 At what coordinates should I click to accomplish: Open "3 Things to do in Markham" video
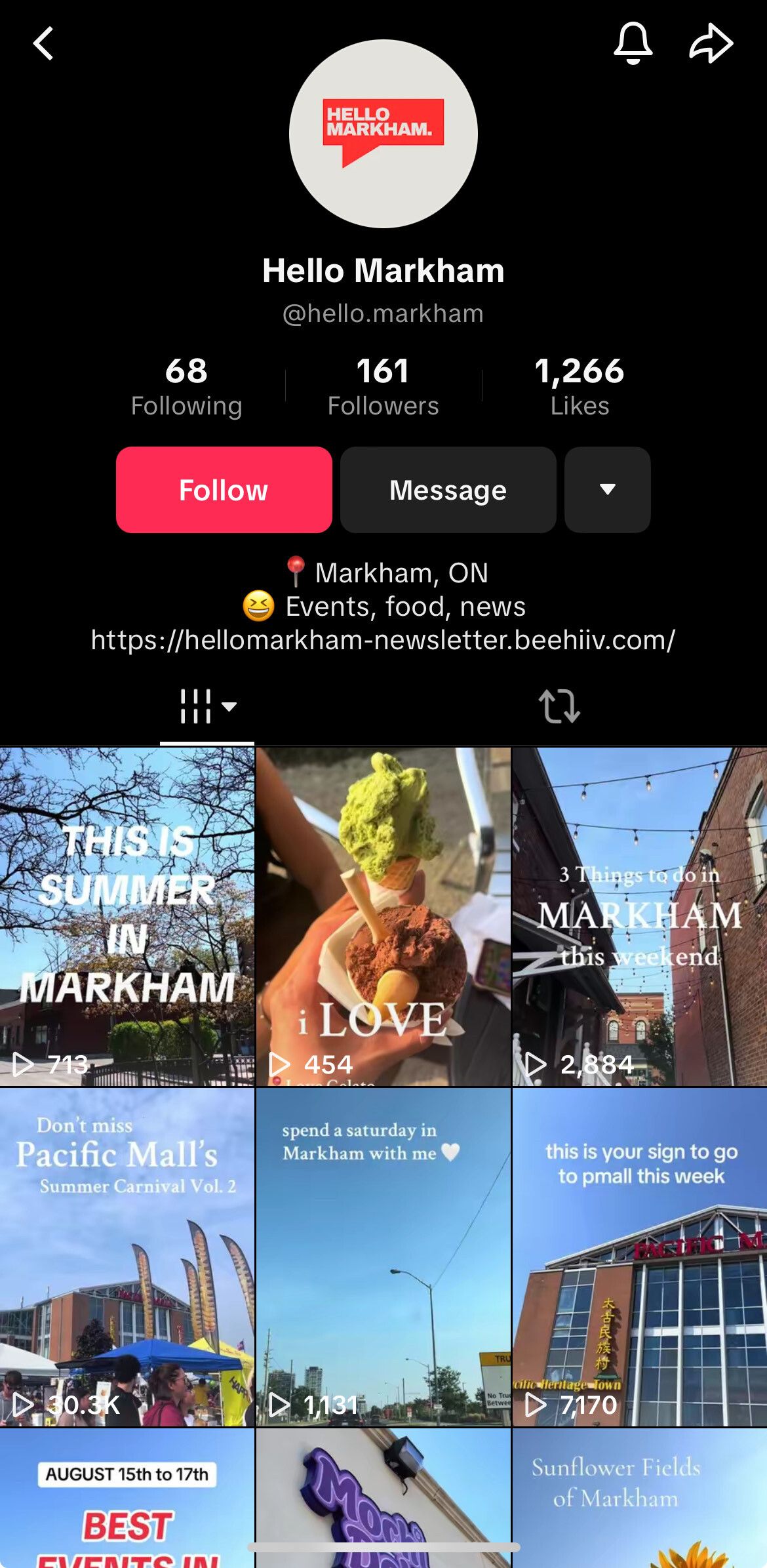(639, 916)
